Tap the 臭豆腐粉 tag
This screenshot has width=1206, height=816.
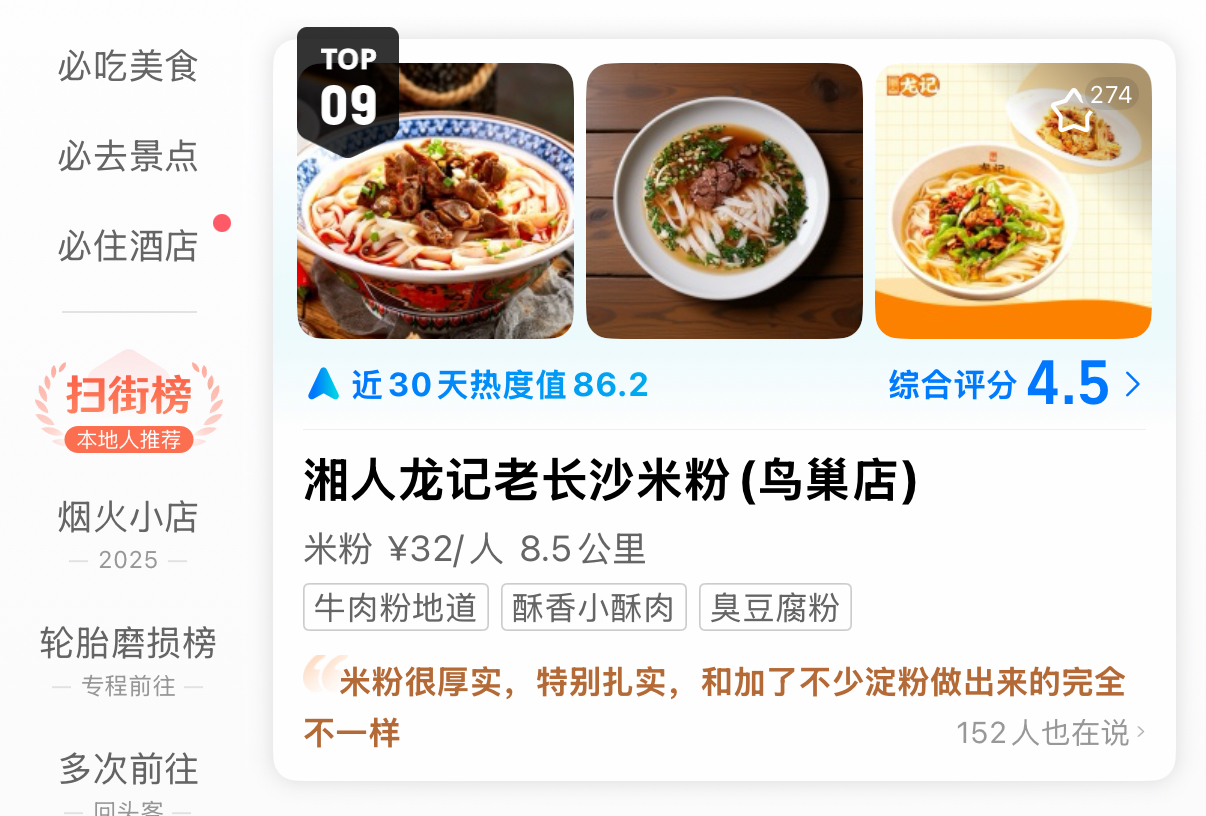(775, 607)
